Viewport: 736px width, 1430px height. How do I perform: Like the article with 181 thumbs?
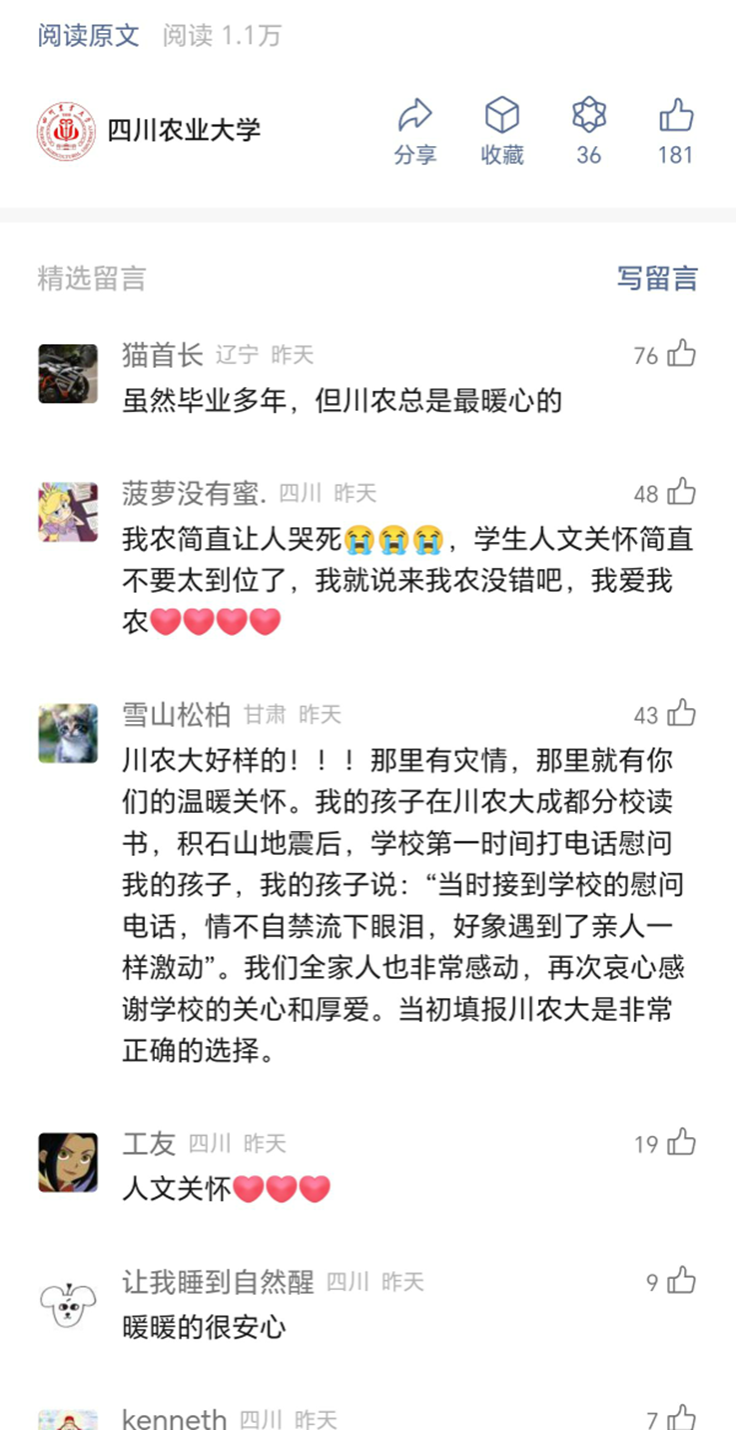tap(676, 131)
